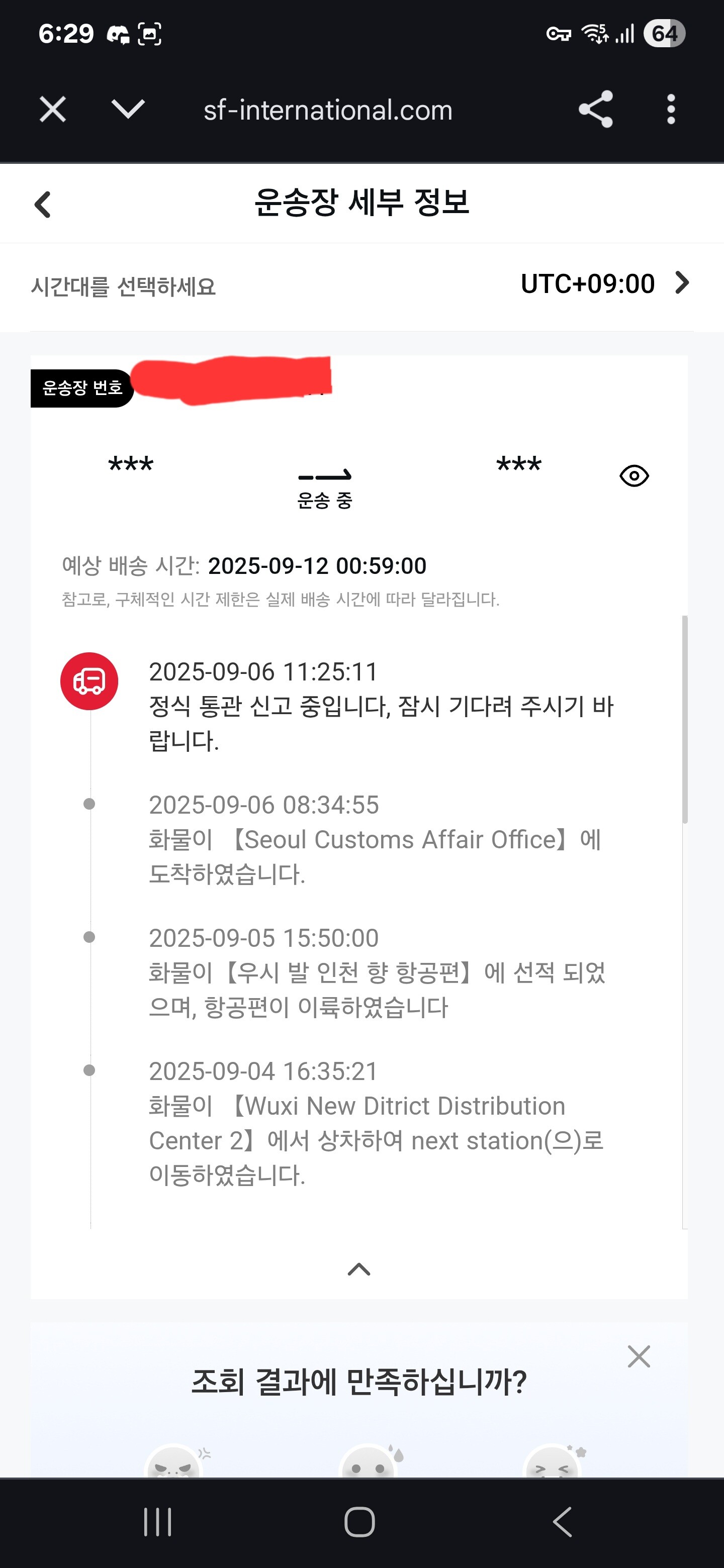Collapse the tracking history with the up chevron
The height and width of the screenshot is (1568, 724).
pos(358,1269)
